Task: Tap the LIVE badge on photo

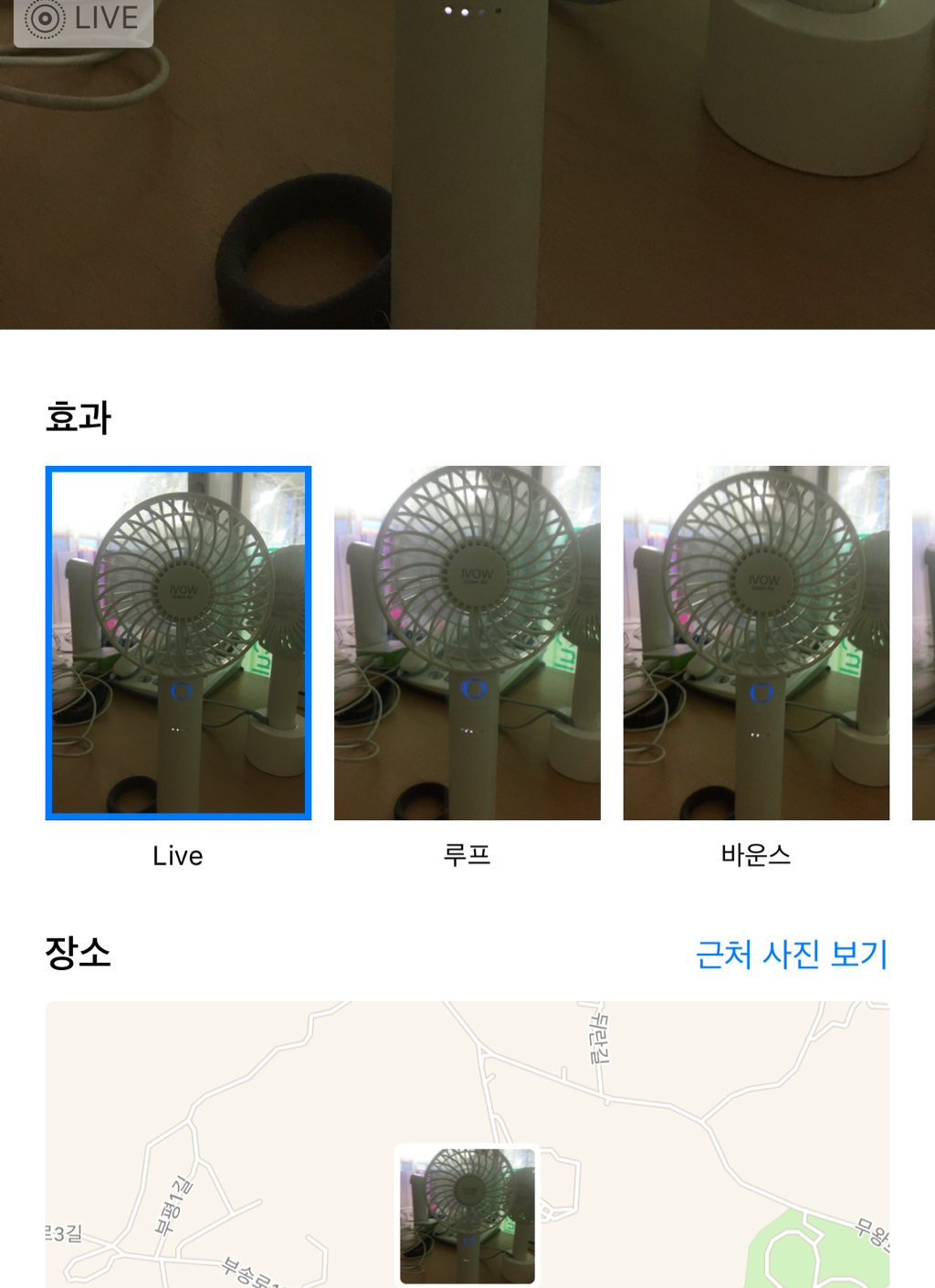Action: [83, 18]
